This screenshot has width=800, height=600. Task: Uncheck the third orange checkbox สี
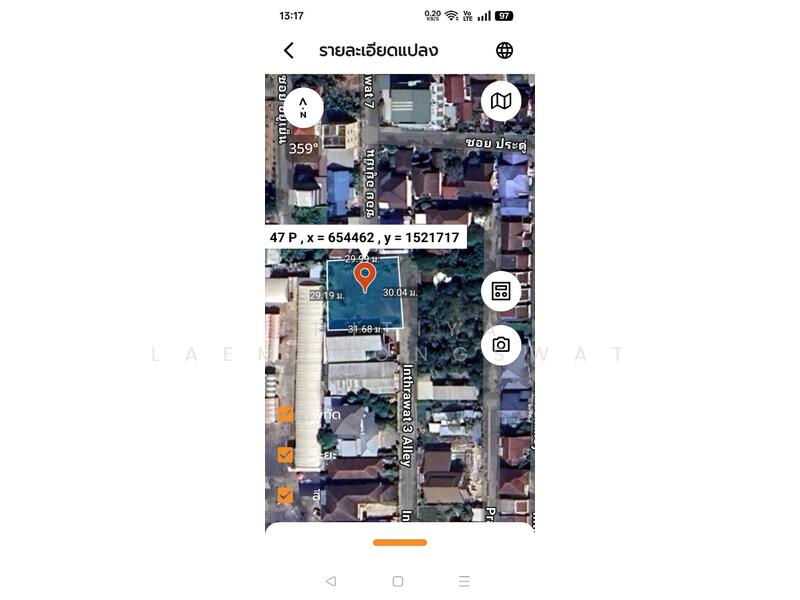point(285,495)
